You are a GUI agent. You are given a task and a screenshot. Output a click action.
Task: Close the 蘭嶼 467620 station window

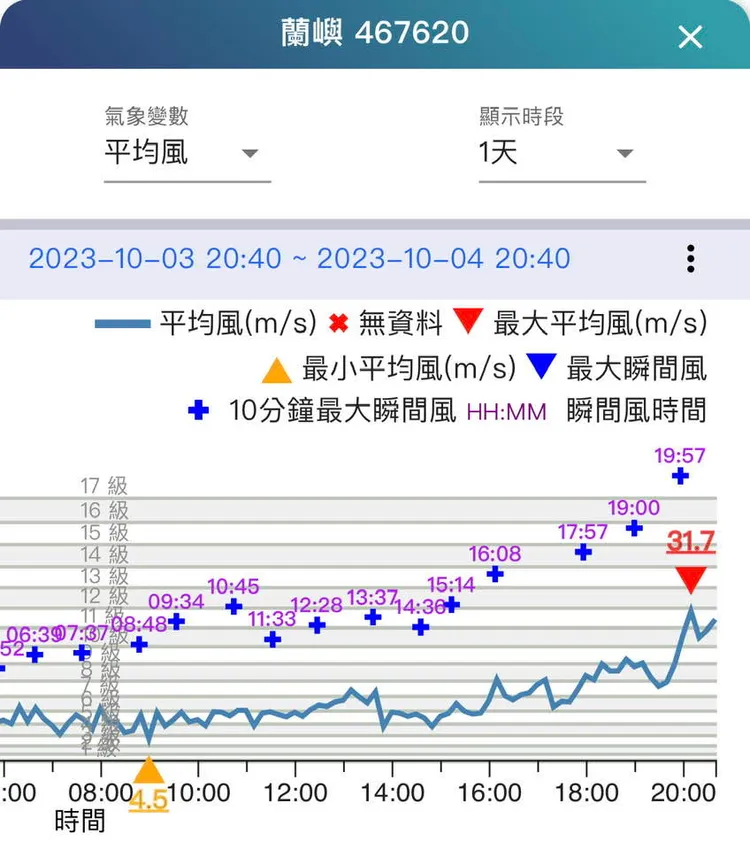click(690, 36)
